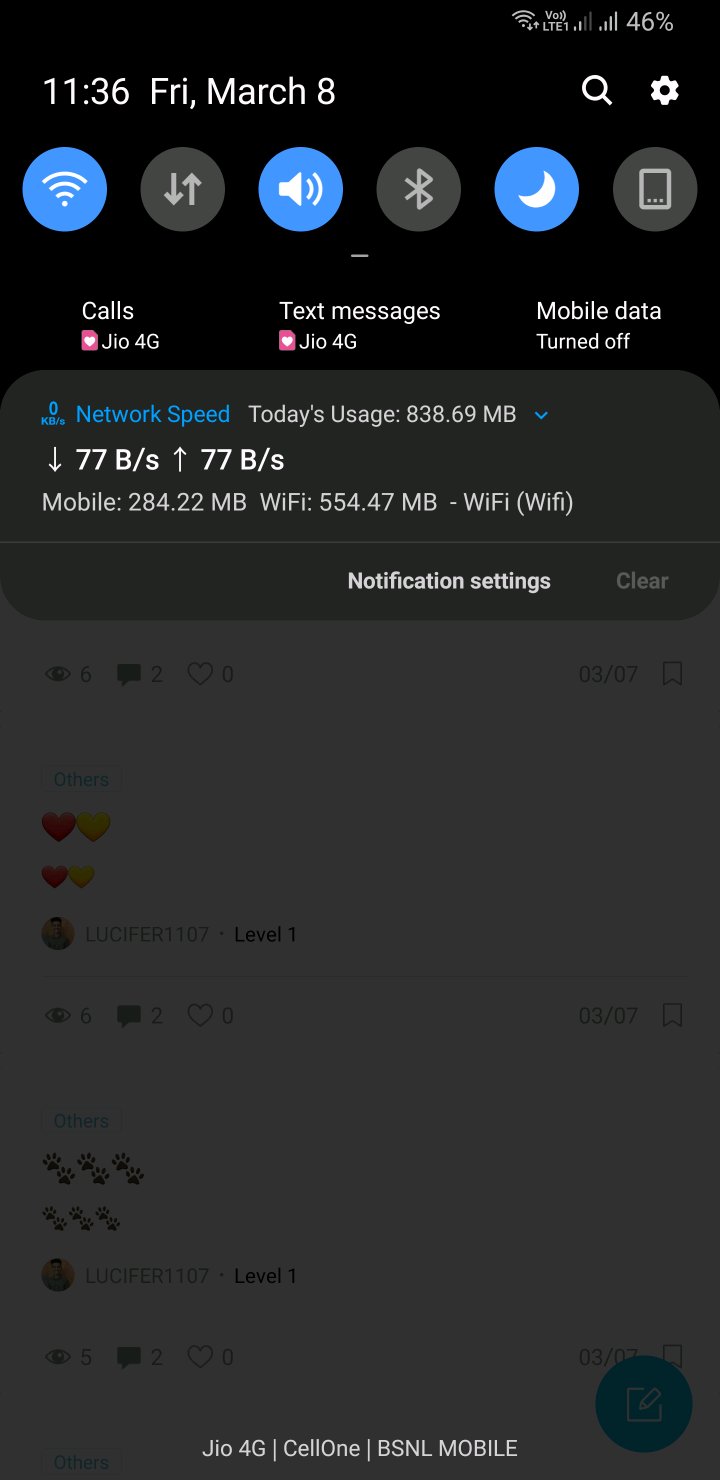The width and height of the screenshot is (720, 1480).
Task: Enable Bluetooth from quick settings
Action: pyautogui.click(x=419, y=189)
